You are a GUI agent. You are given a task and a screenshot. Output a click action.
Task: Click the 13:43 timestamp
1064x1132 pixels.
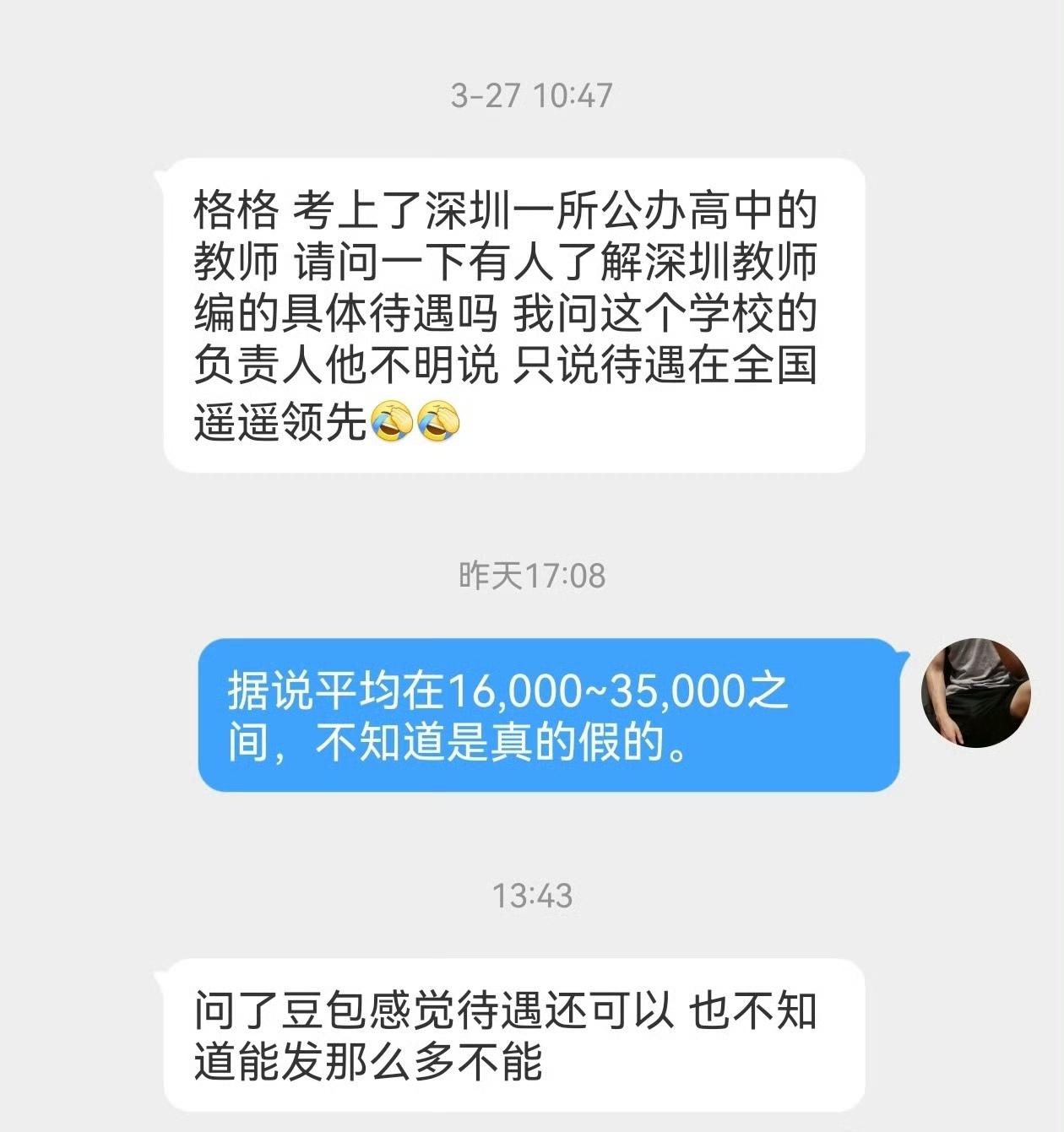tap(532, 894)
